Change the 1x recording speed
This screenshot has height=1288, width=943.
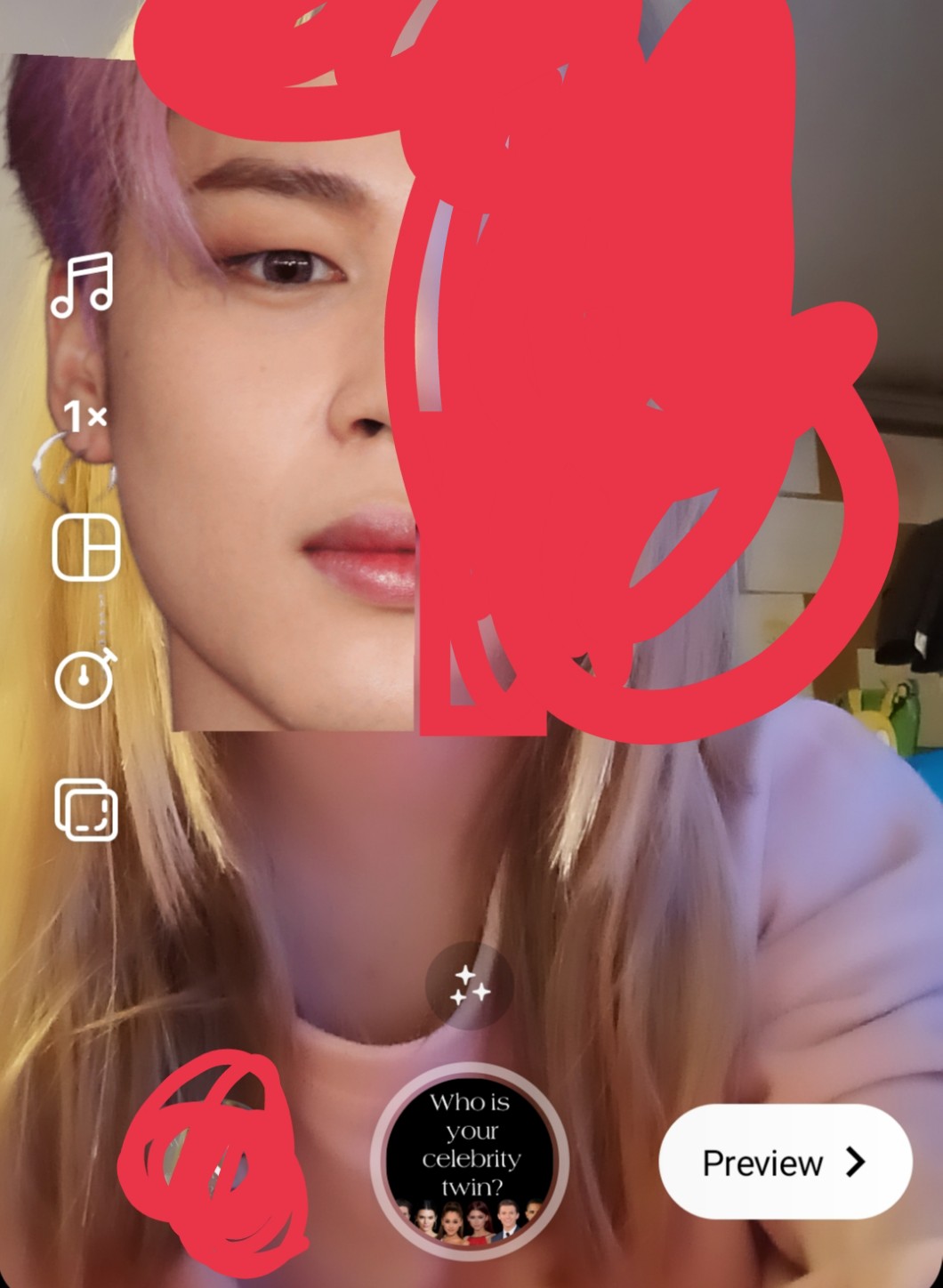click(x=85, y=415)
